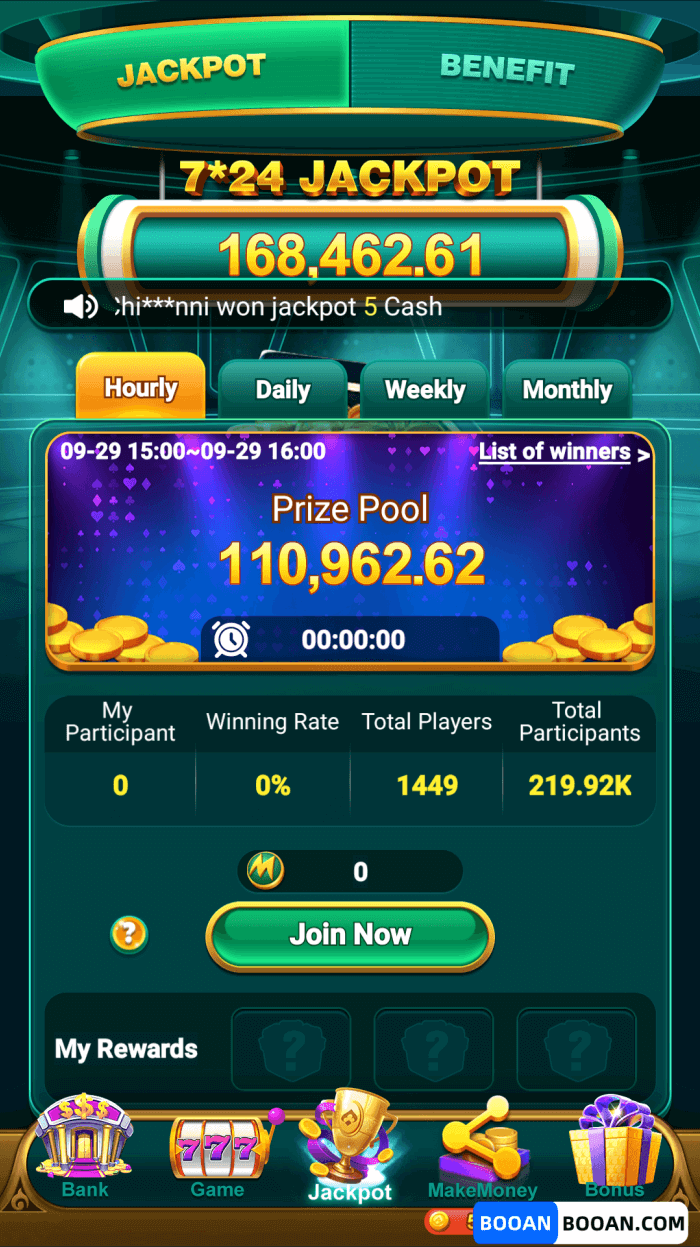Go to the Bank section
This screenshot has width=700, height=1247.
tap(84, 1150)
